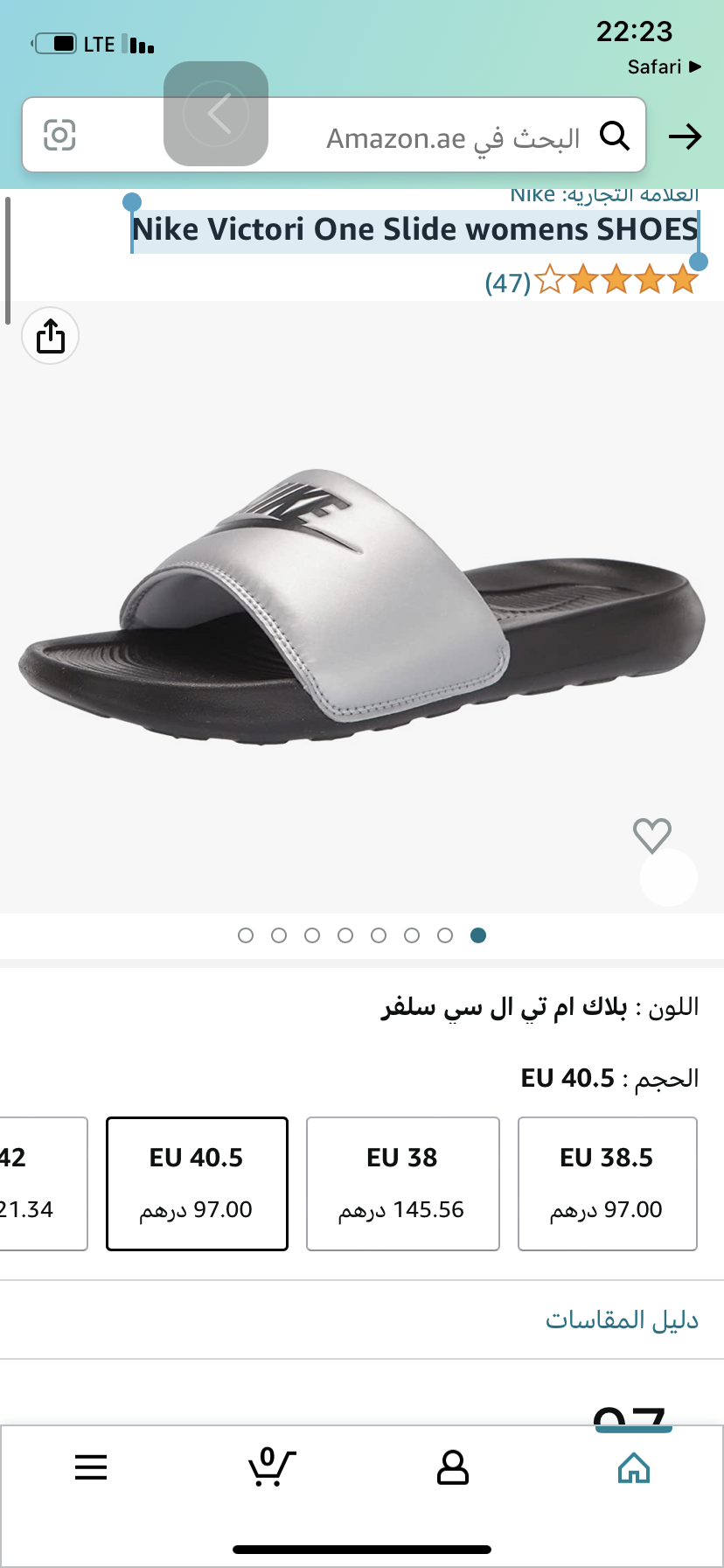Choose size EU 40.5
The width and height of the screenshot is (724, 1568).
197,1184
